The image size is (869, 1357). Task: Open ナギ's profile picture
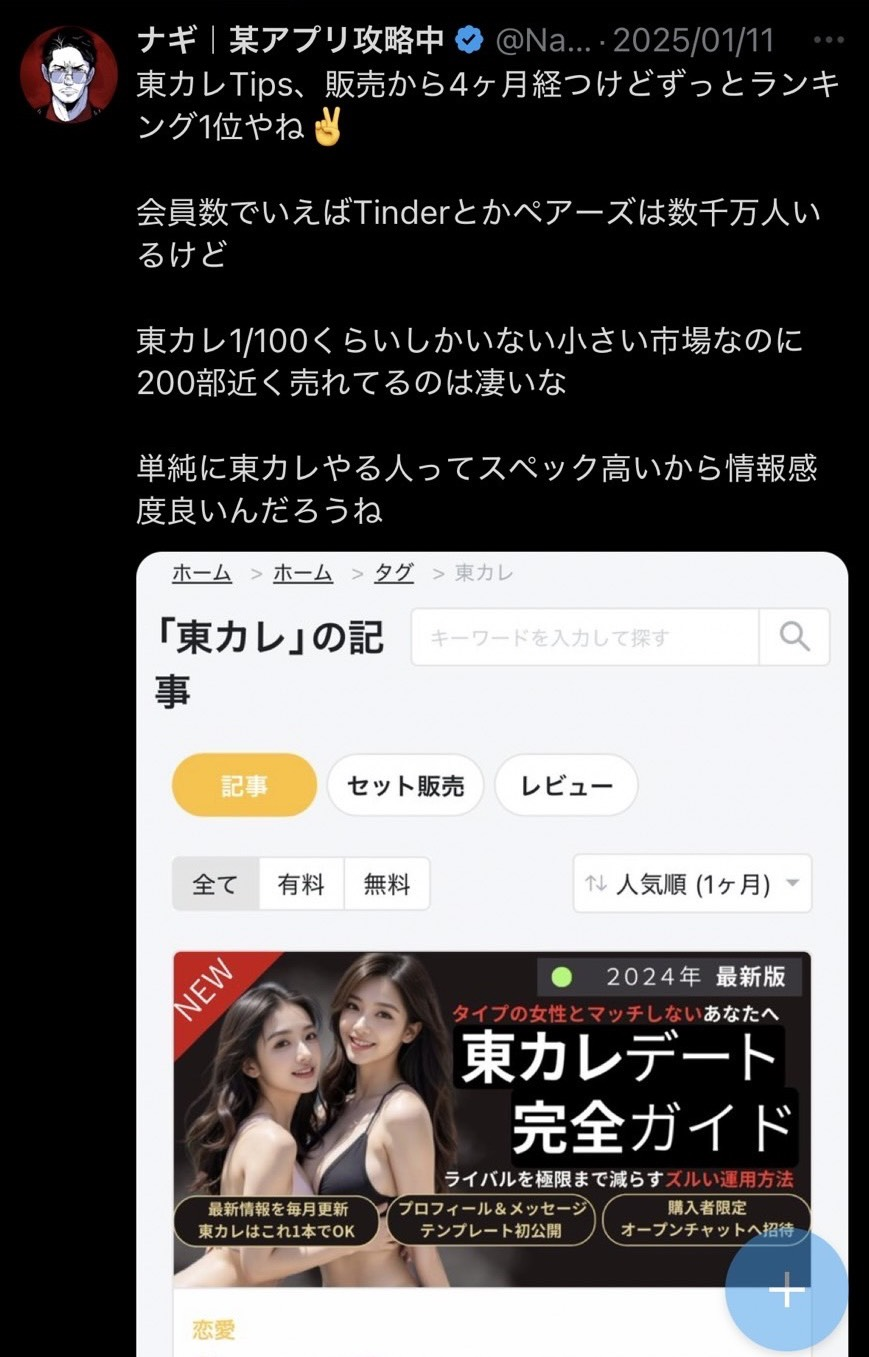pos(68,74)
